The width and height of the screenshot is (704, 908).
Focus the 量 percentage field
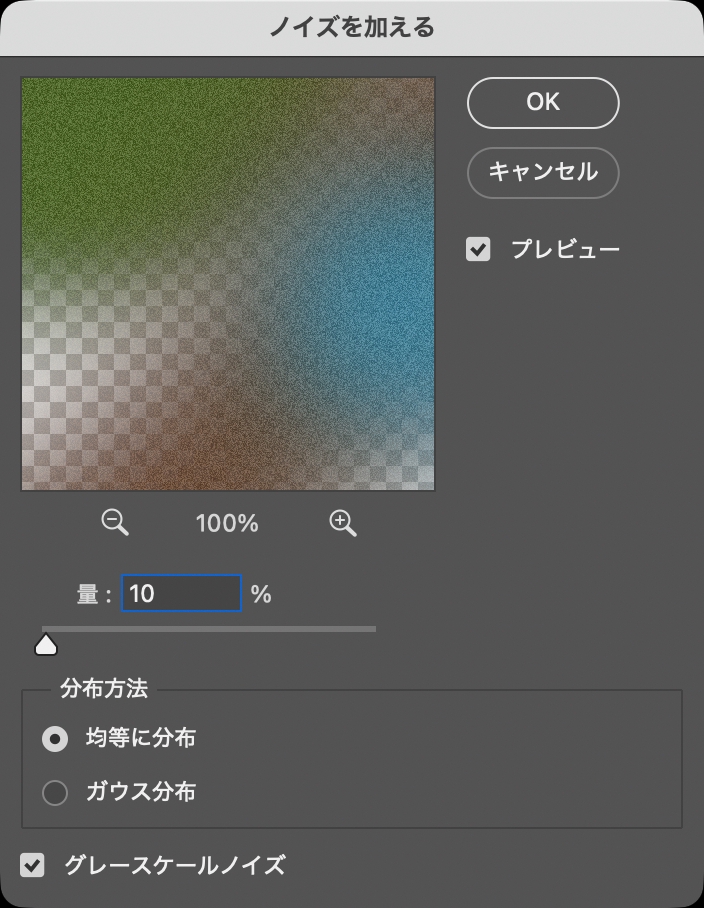click(x=181, y=594)
